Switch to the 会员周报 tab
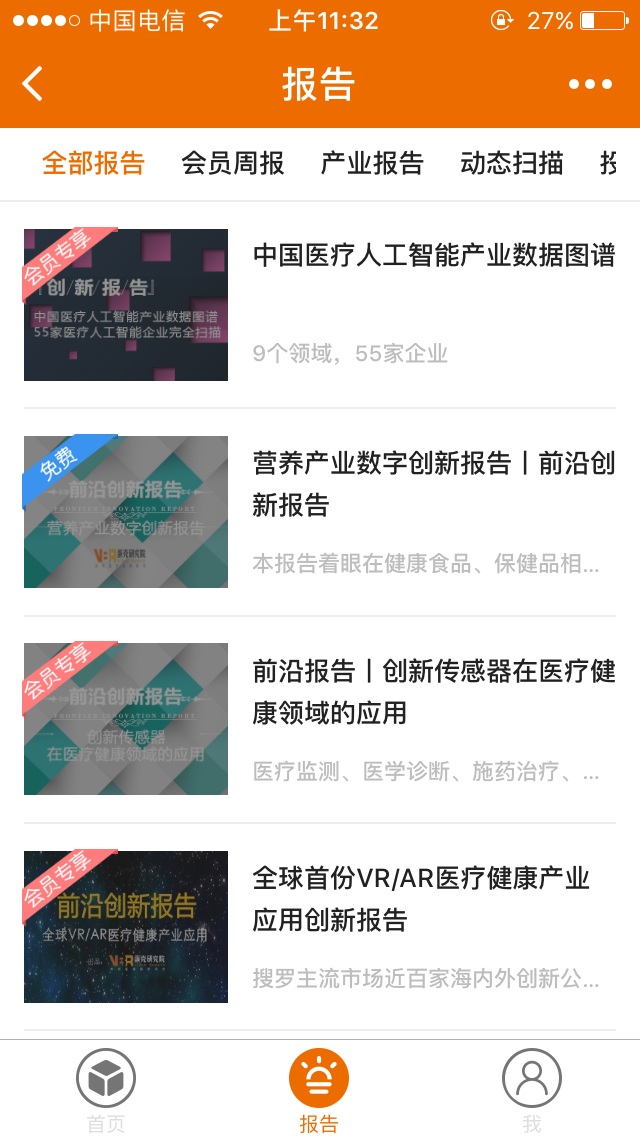 point(233,163)
